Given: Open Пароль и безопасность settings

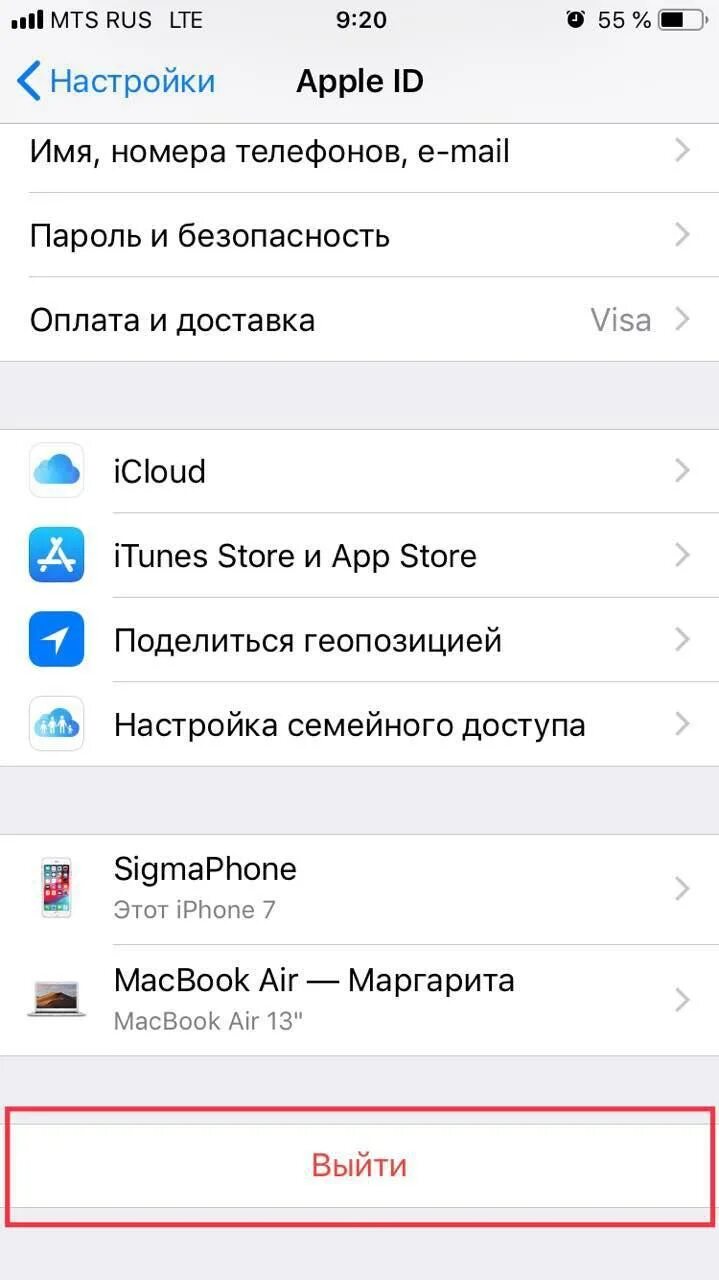Looking at the screenshot, I should [x=358, y=236].
